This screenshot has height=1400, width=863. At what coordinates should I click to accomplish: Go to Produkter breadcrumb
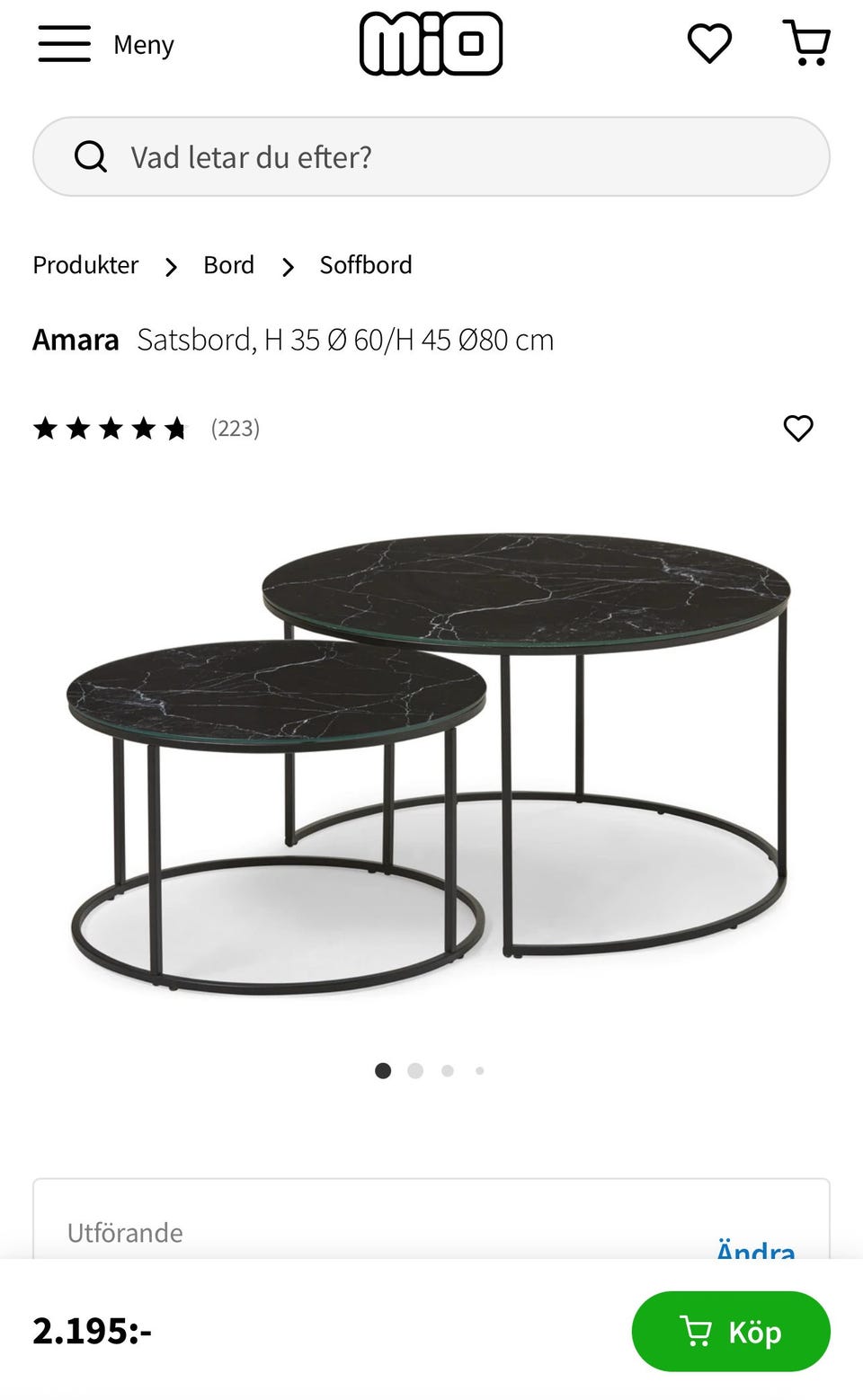pos(85,265)
